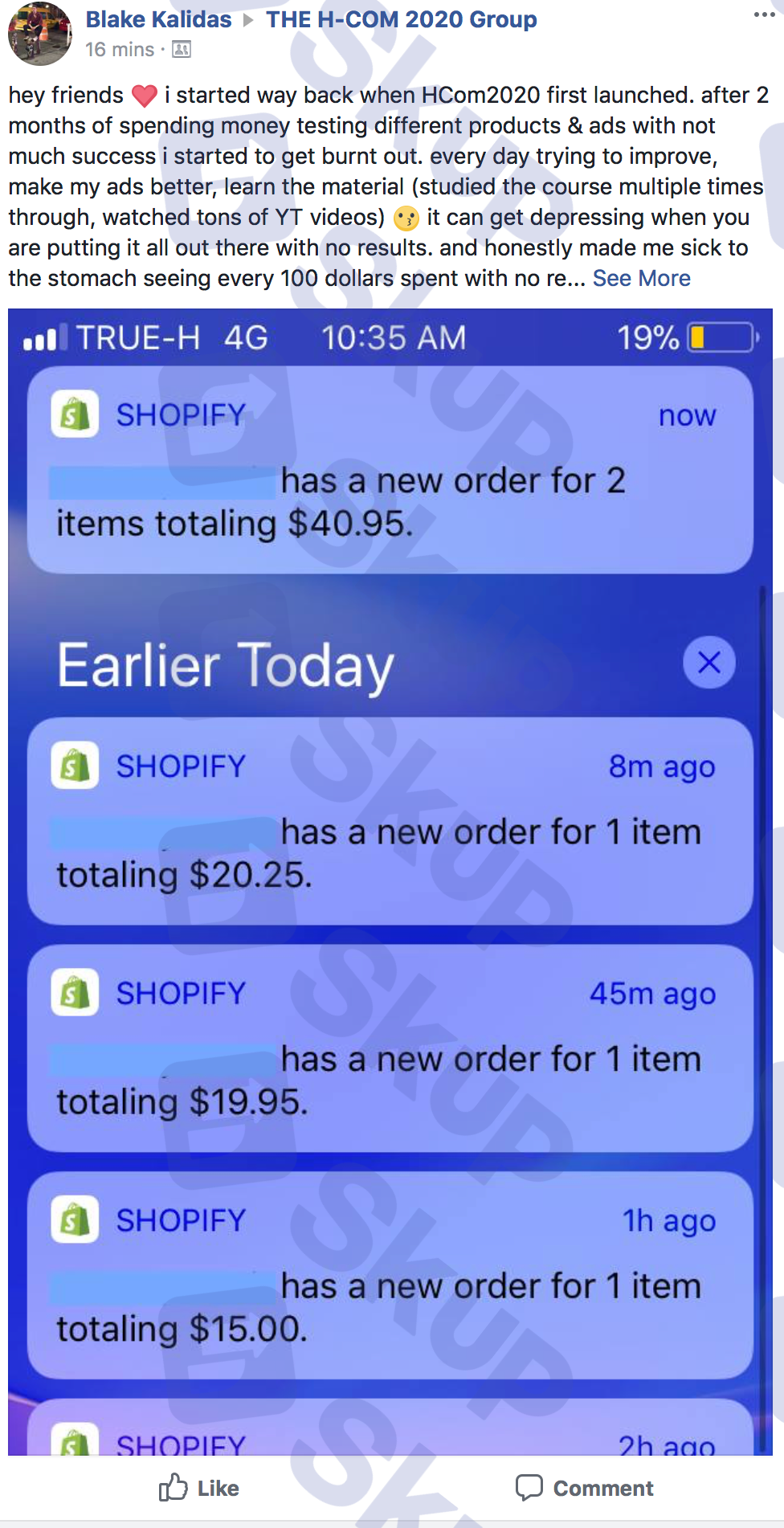784x1528 pixels.
Task: Like Blake Kalidas's post
Action: tap(199, 1488)
